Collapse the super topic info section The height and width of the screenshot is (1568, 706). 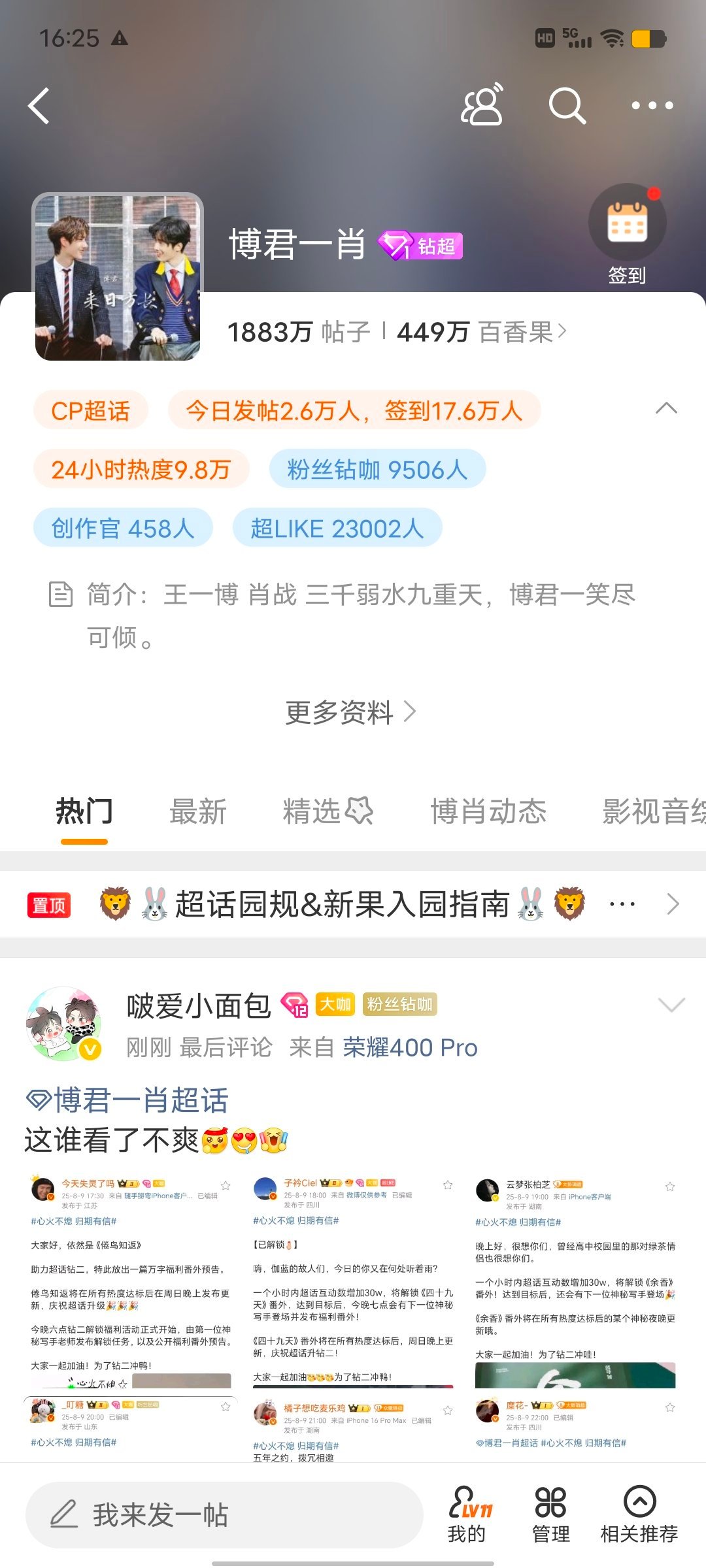(x=665, y=408)
